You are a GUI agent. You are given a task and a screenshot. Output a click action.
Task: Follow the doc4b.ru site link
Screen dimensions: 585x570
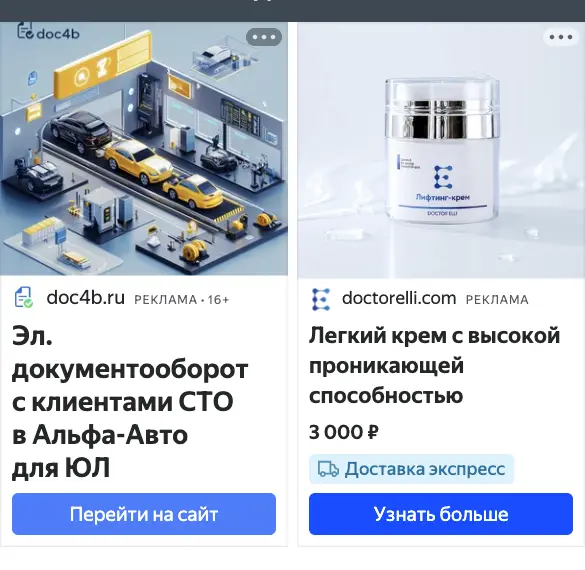[x=85, y=298]
